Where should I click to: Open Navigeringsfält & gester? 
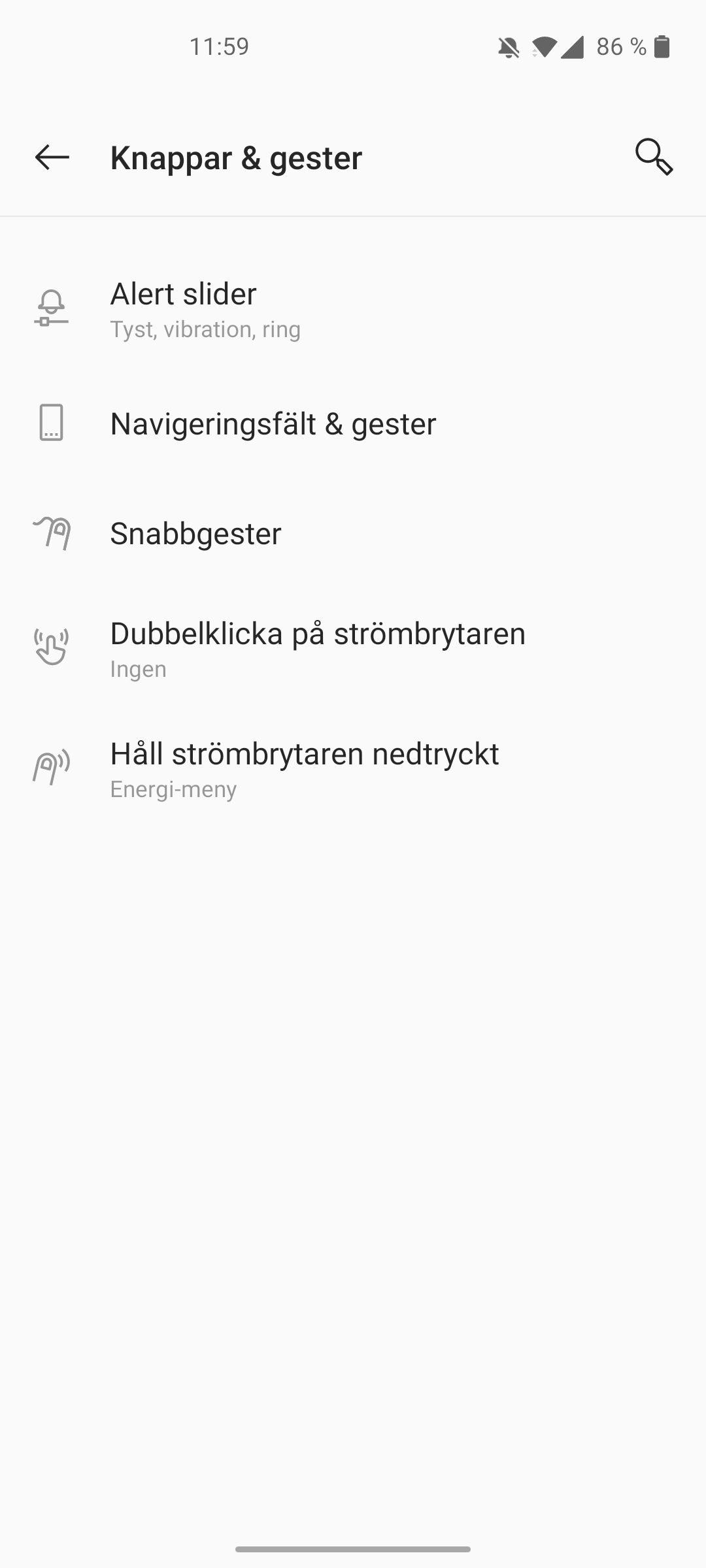pyautogui.click(x=353, y=423)
